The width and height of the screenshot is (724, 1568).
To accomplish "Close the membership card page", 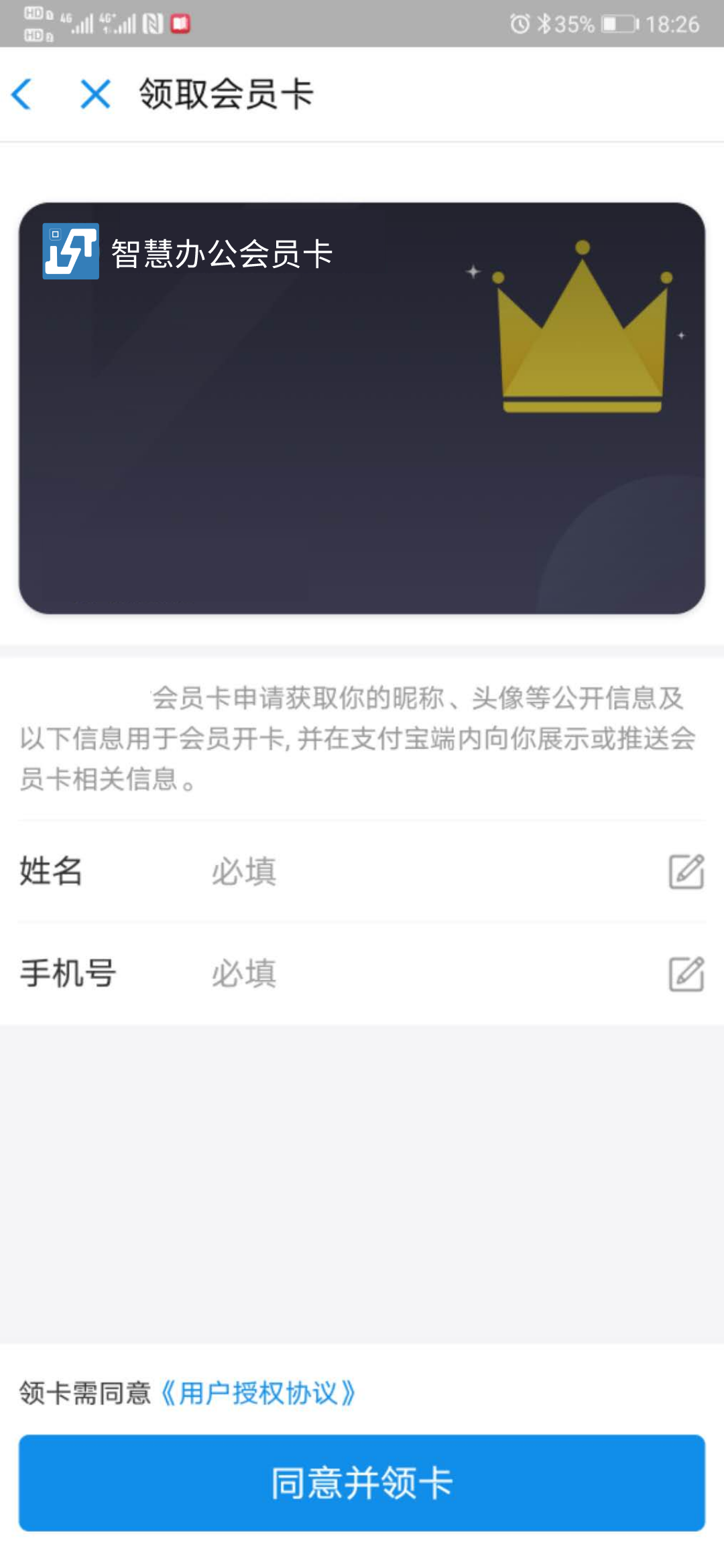I will [95, 94].
